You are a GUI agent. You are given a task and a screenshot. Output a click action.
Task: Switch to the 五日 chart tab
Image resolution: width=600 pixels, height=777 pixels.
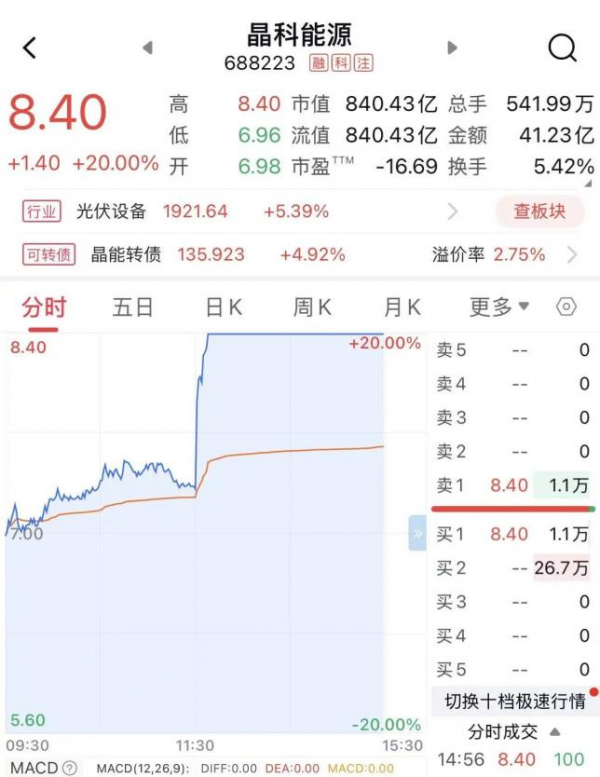133,307
